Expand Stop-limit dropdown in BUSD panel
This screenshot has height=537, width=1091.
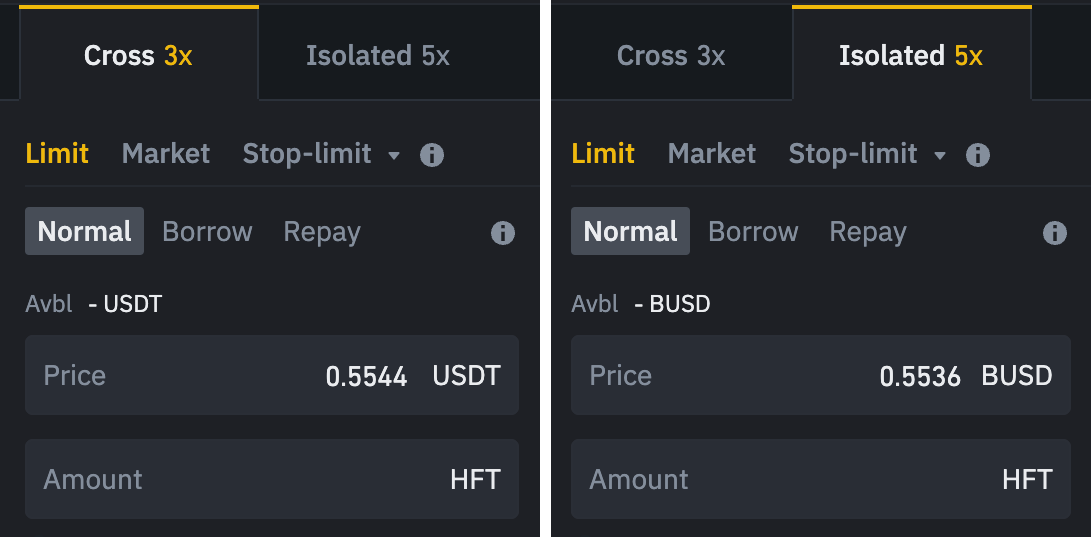pos(940,156)
